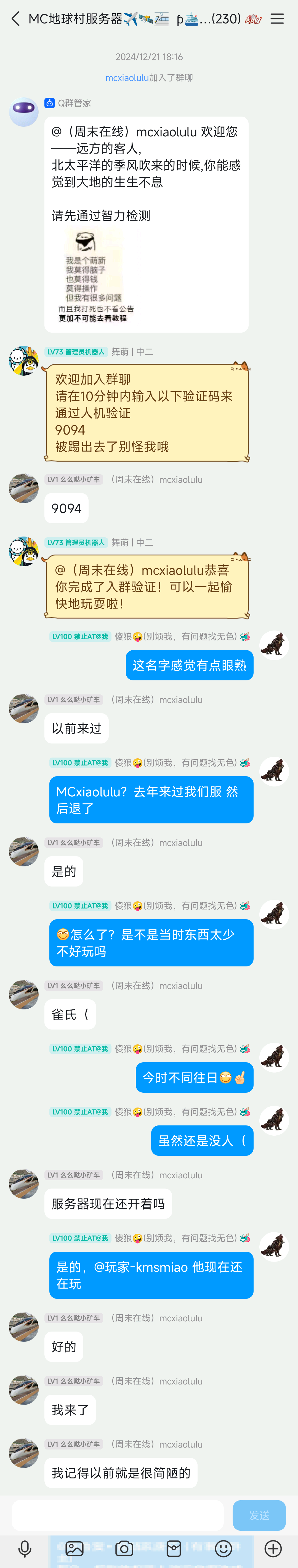Open the camera to take photo
This screenshot has width=298, height=1568.
[x=124, y=1548]
